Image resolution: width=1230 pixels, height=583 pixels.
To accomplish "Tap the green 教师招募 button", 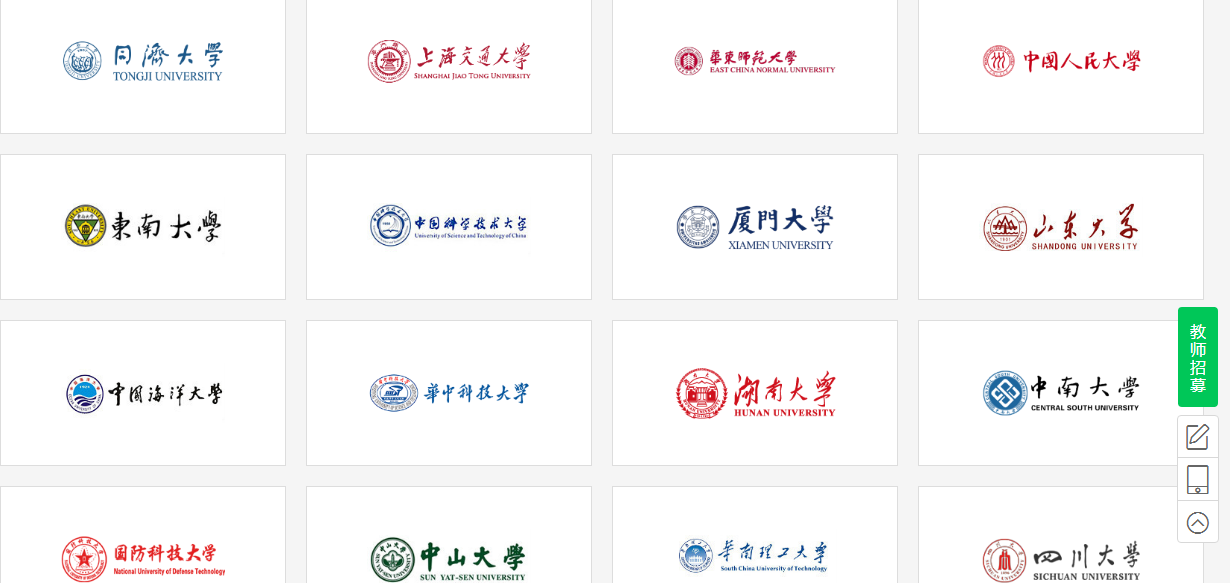I will tap(1197, 357).
